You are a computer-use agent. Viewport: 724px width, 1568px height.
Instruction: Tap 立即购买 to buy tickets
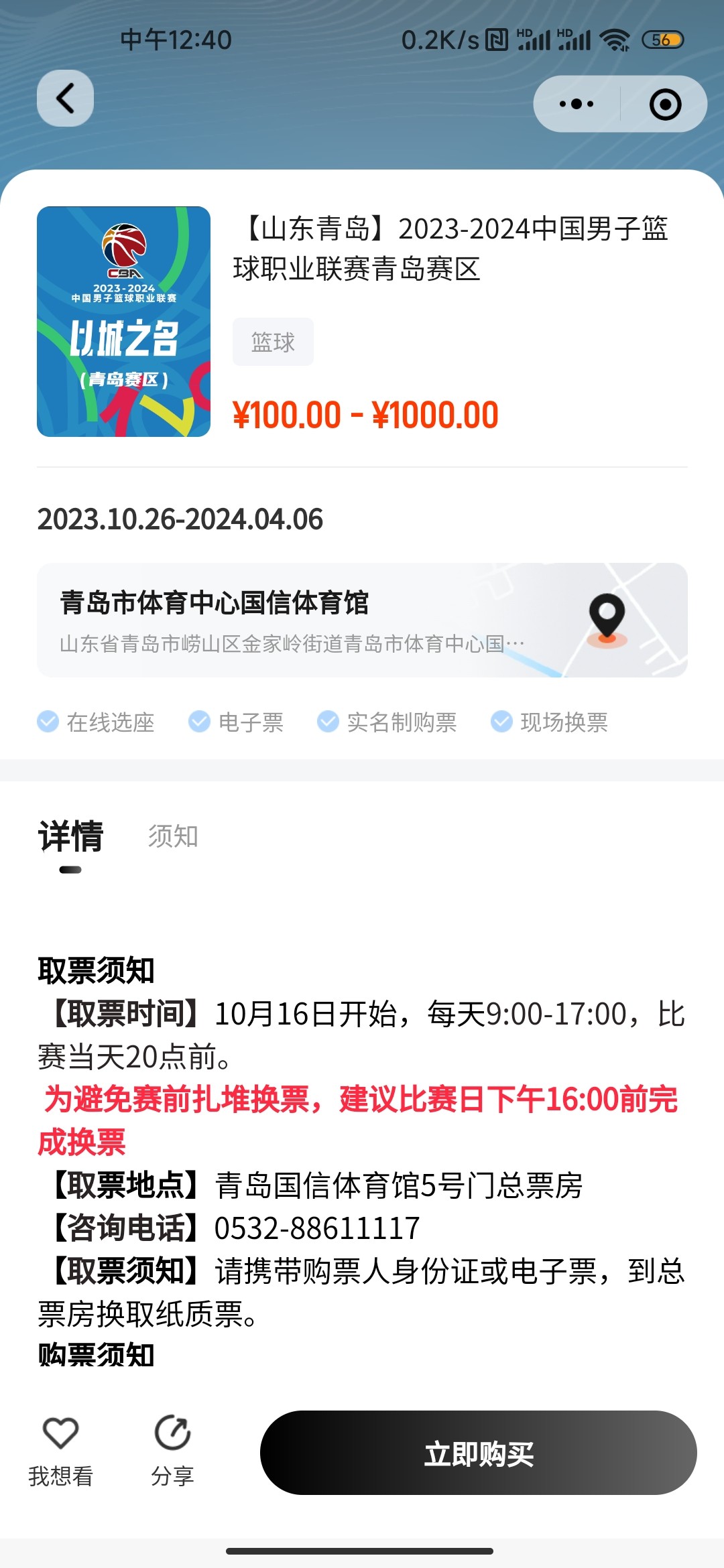click(479, 1453)
